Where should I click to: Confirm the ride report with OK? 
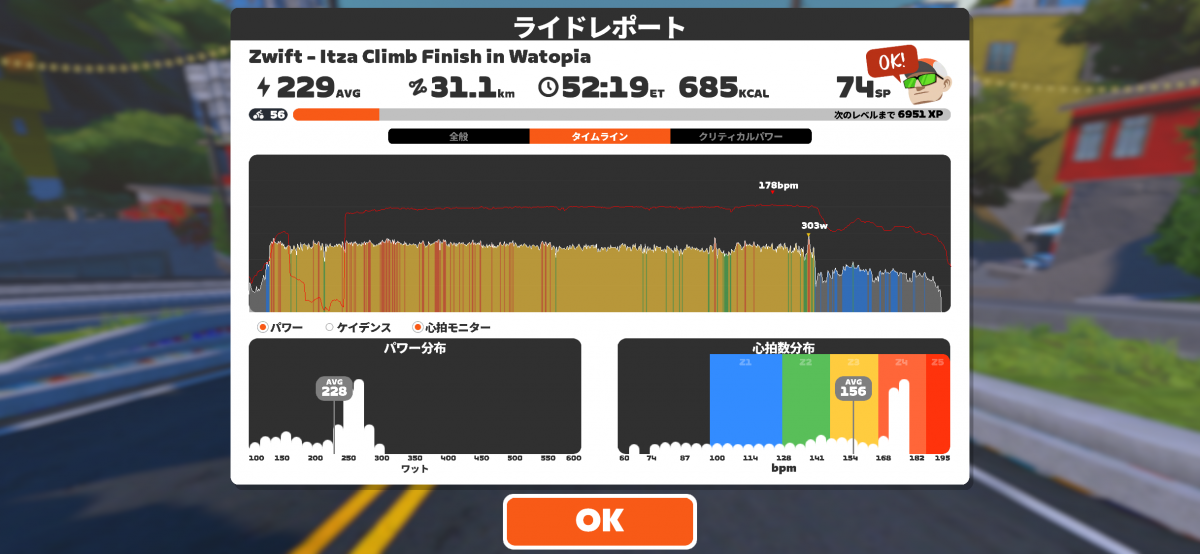coord(599,520)
